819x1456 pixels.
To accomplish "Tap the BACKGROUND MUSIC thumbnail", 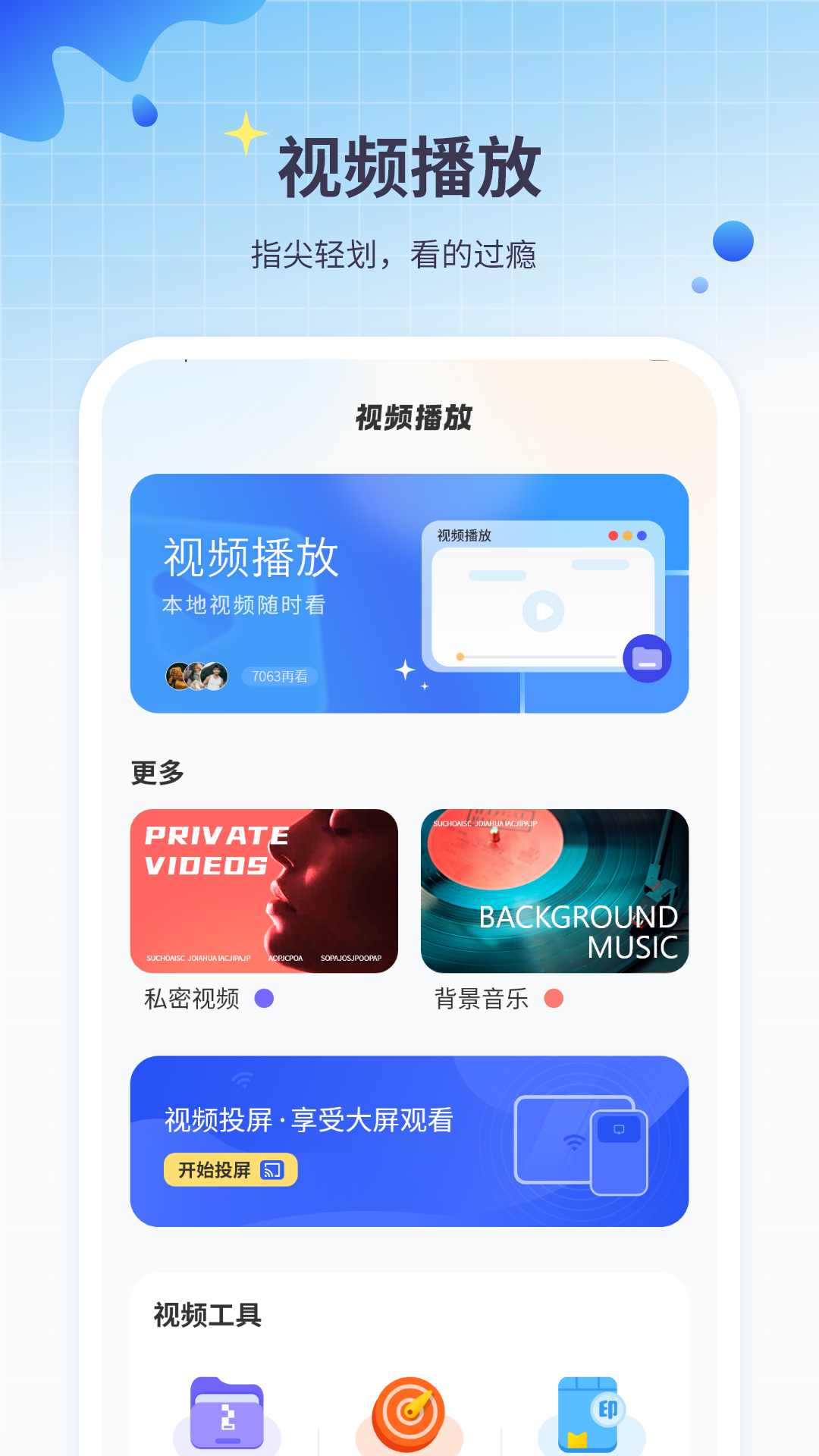I will pyautogui.click(x=554, y=891).
